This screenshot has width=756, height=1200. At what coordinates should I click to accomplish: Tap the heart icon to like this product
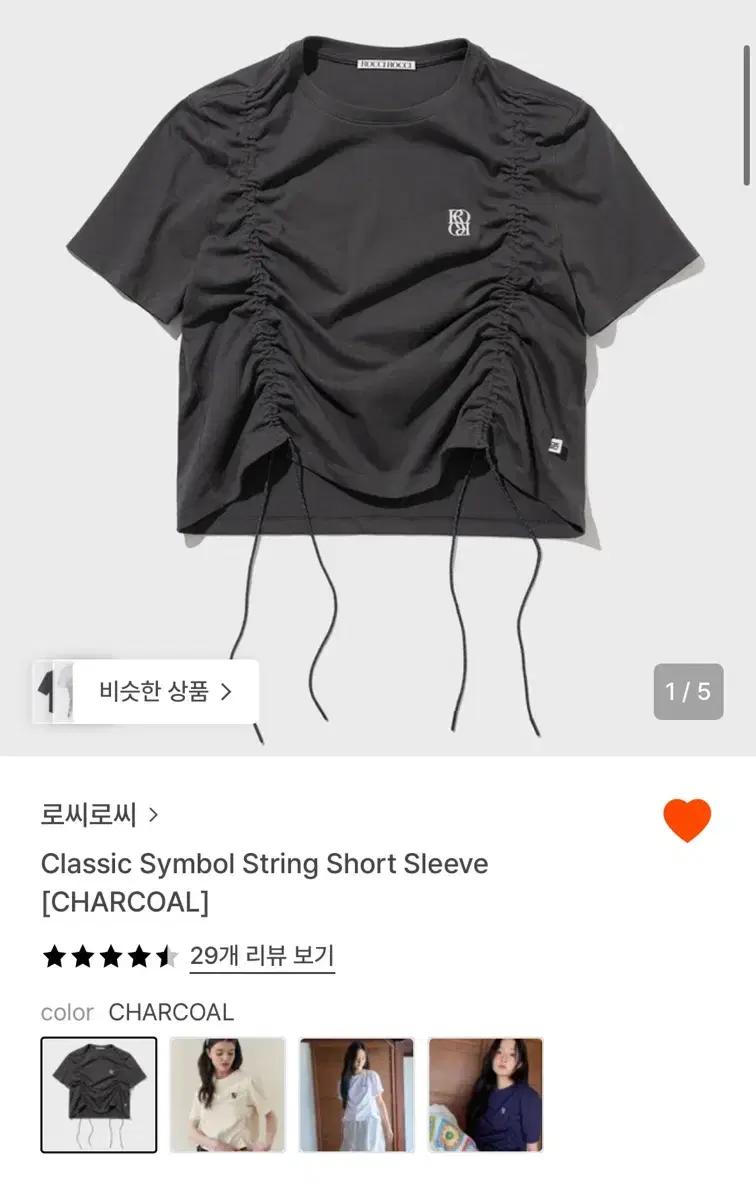tap(687, 822)
